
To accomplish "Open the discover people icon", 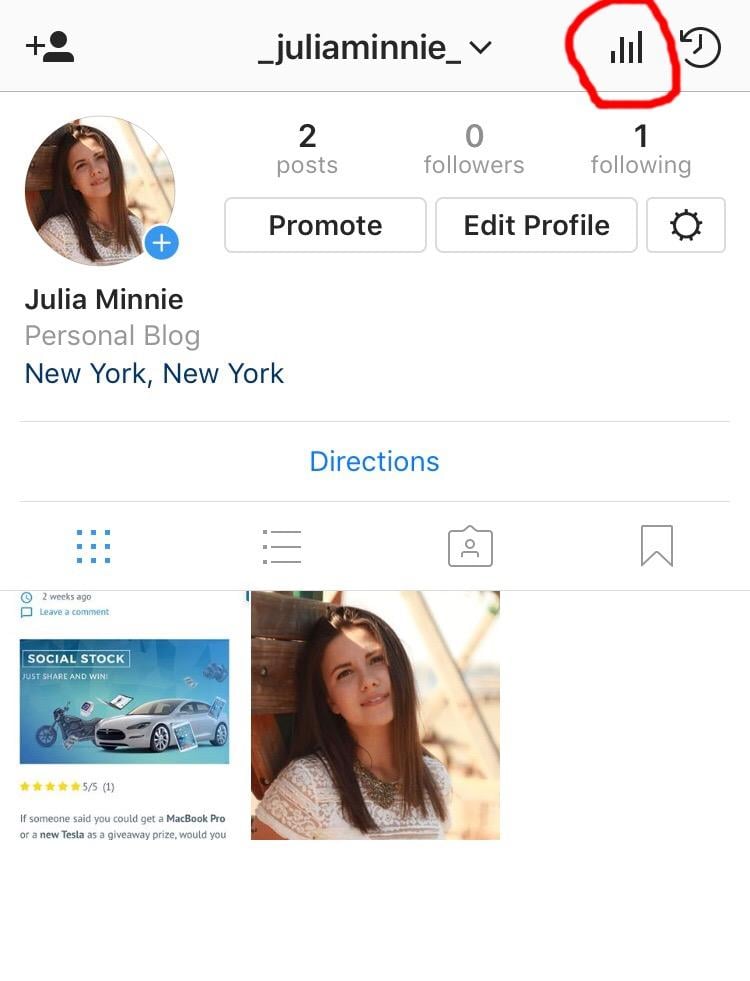I will [x=50, y=47].
